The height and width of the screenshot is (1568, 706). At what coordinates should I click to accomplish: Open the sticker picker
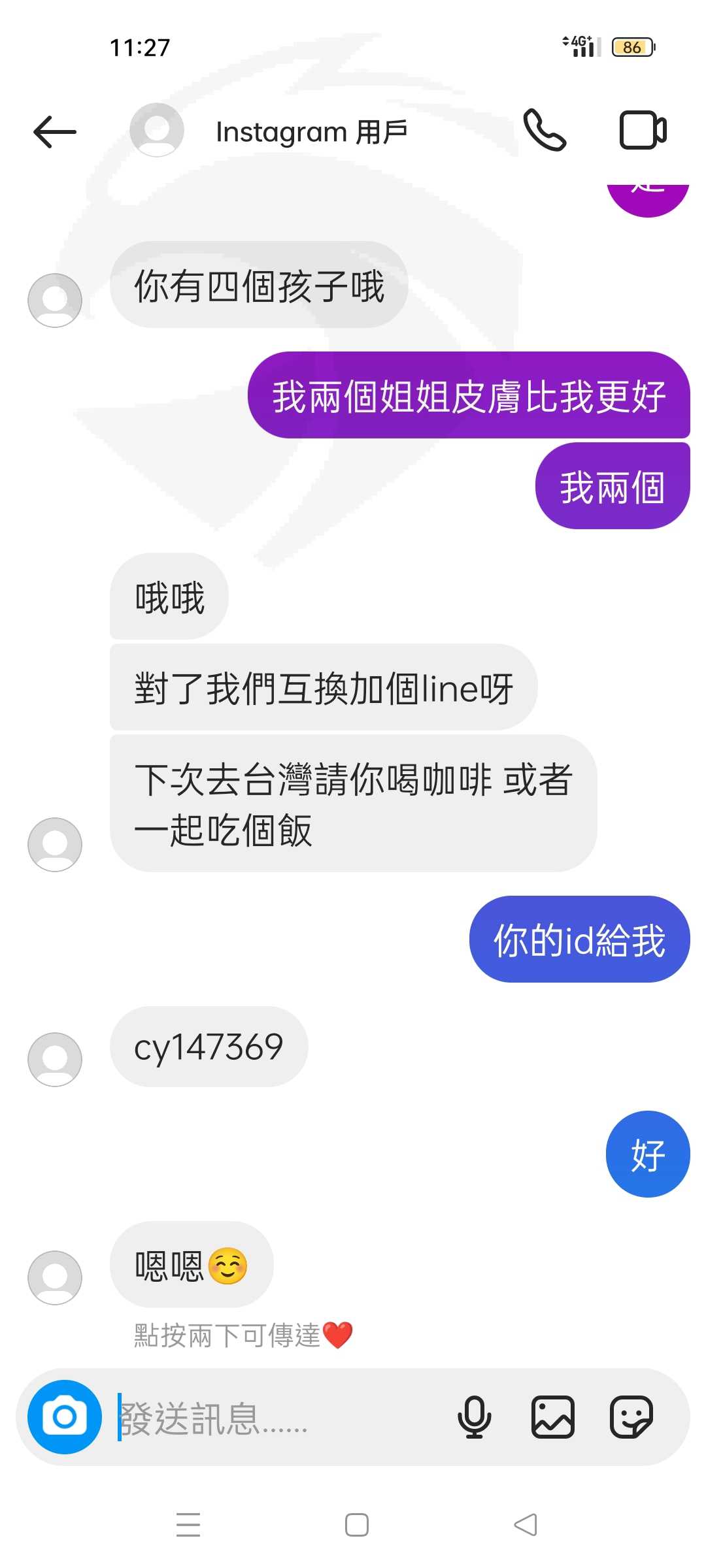631,1416
